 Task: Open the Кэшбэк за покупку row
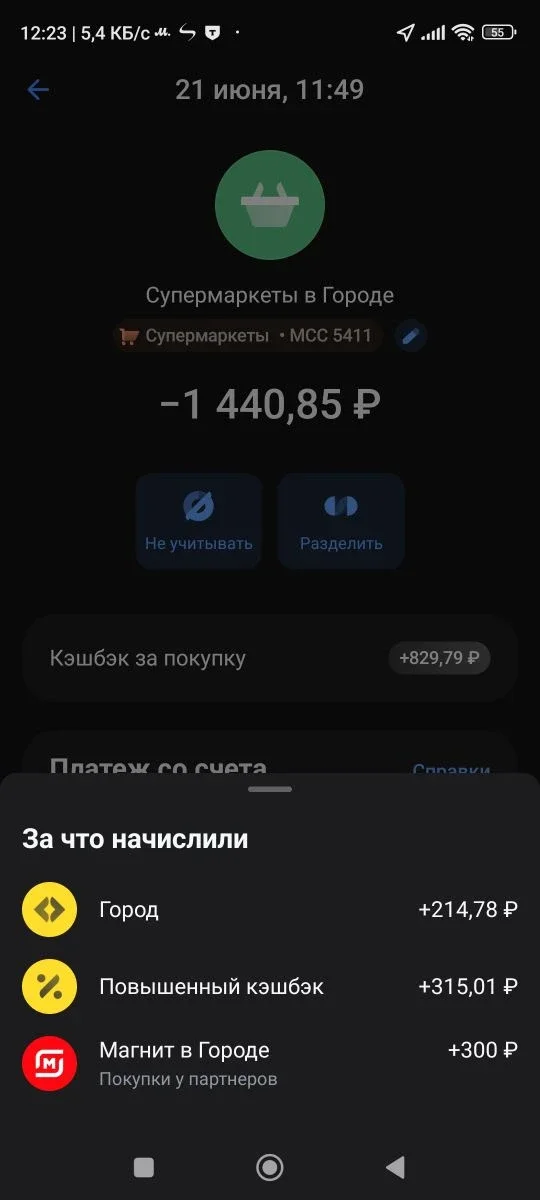pos(270,659)
